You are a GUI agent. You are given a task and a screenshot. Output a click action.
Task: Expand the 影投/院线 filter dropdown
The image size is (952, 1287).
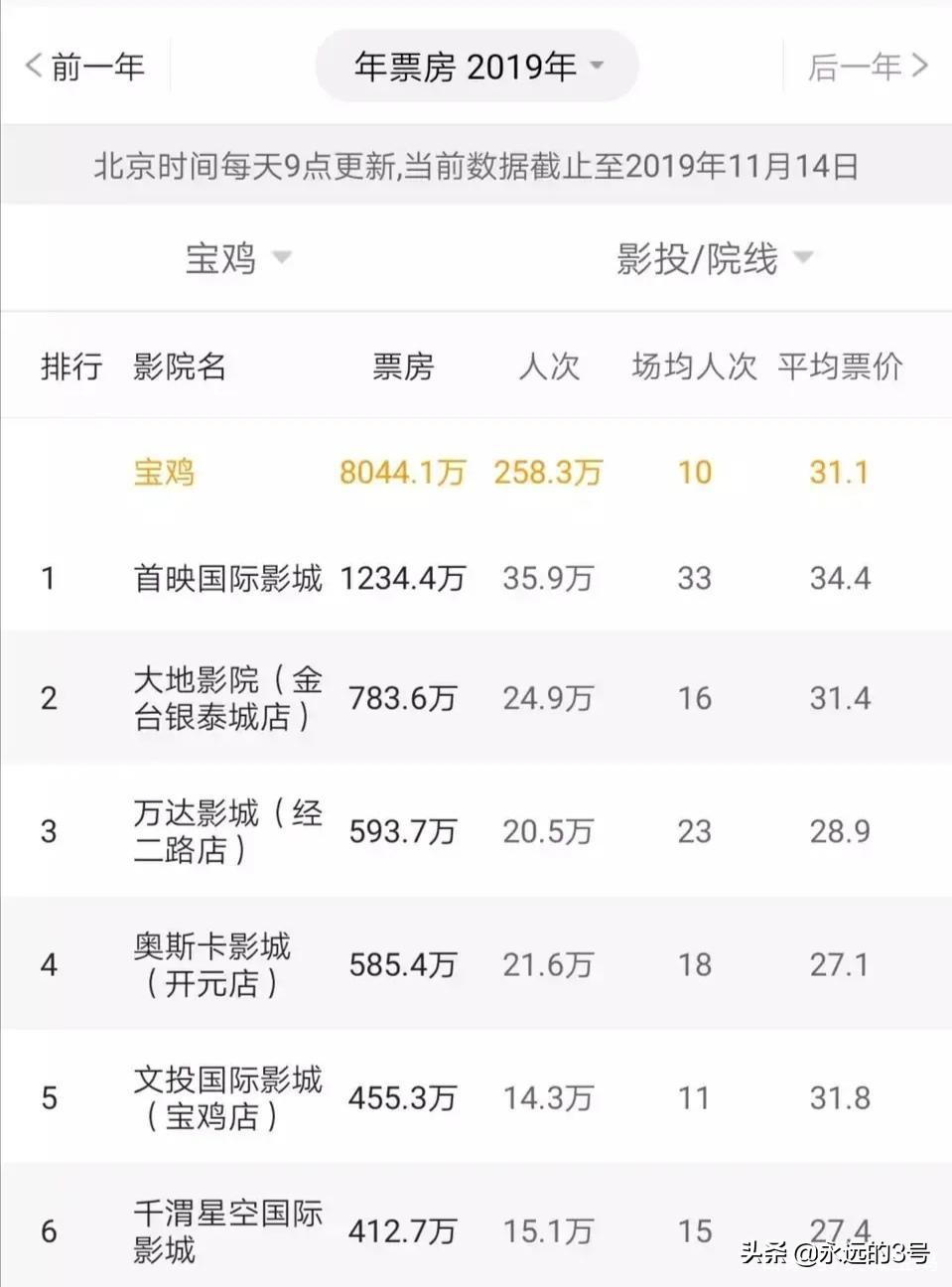(714, 259)
